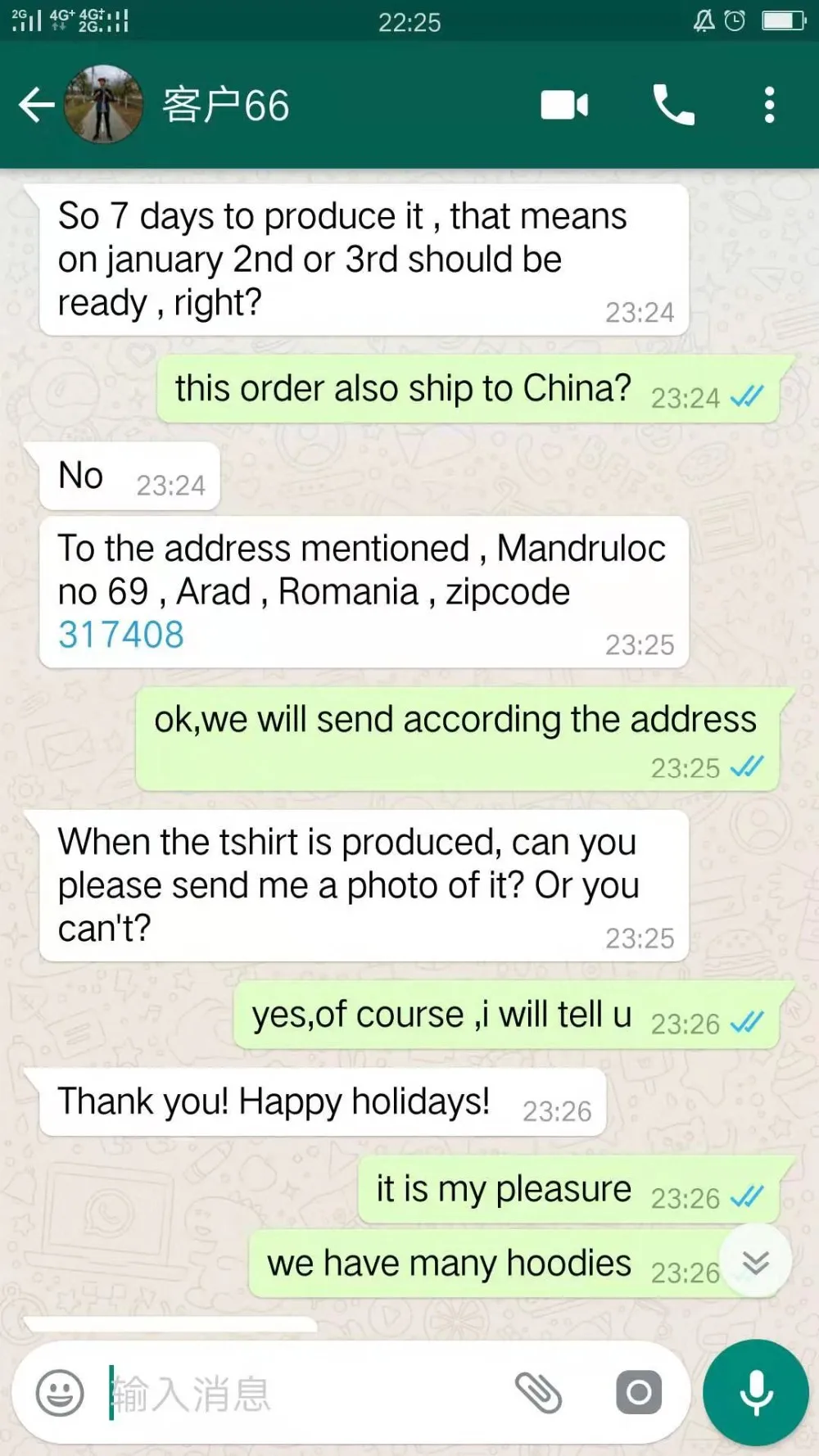Viewport: 819px width, 1456px height.
Task: Jump to latest messages with down arrow
Action: point(755,1262)
